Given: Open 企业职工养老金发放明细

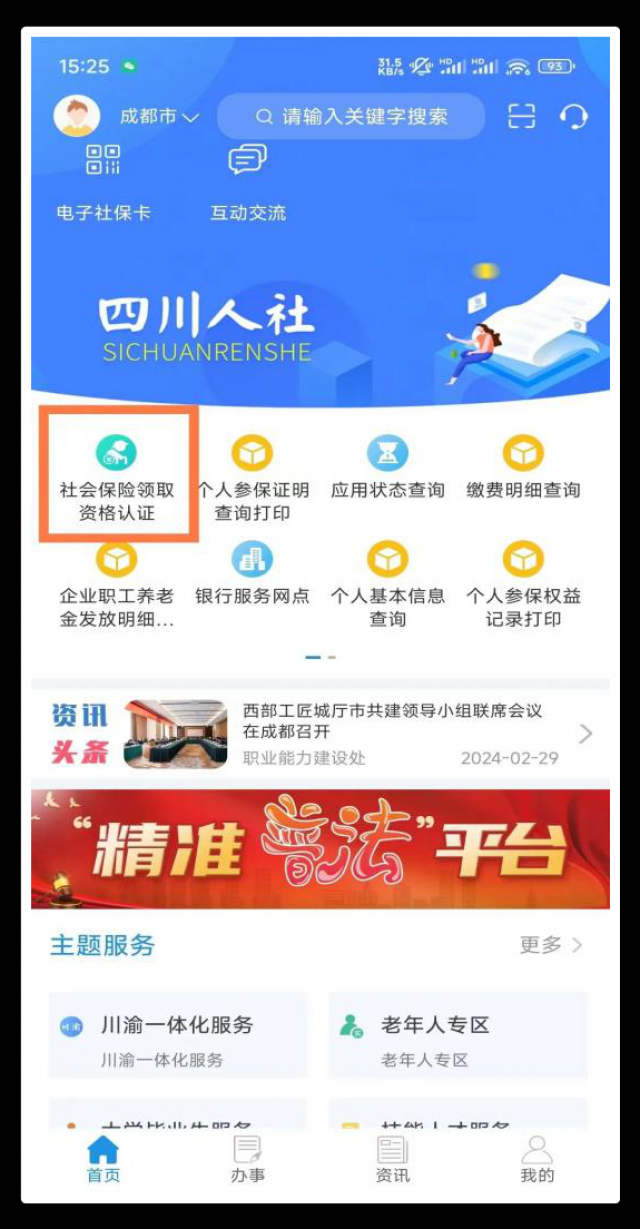Looking at the screenshot, I should click(117, 584).
